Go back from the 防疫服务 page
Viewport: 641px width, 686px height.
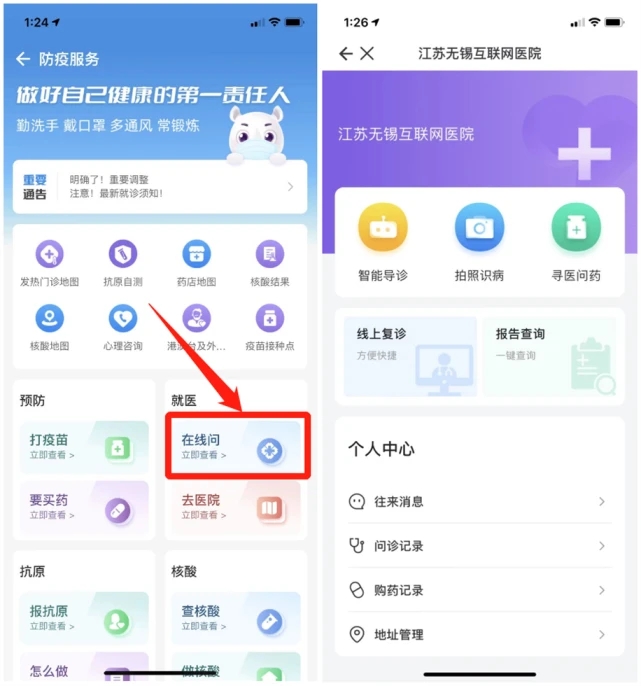(22, 59)
